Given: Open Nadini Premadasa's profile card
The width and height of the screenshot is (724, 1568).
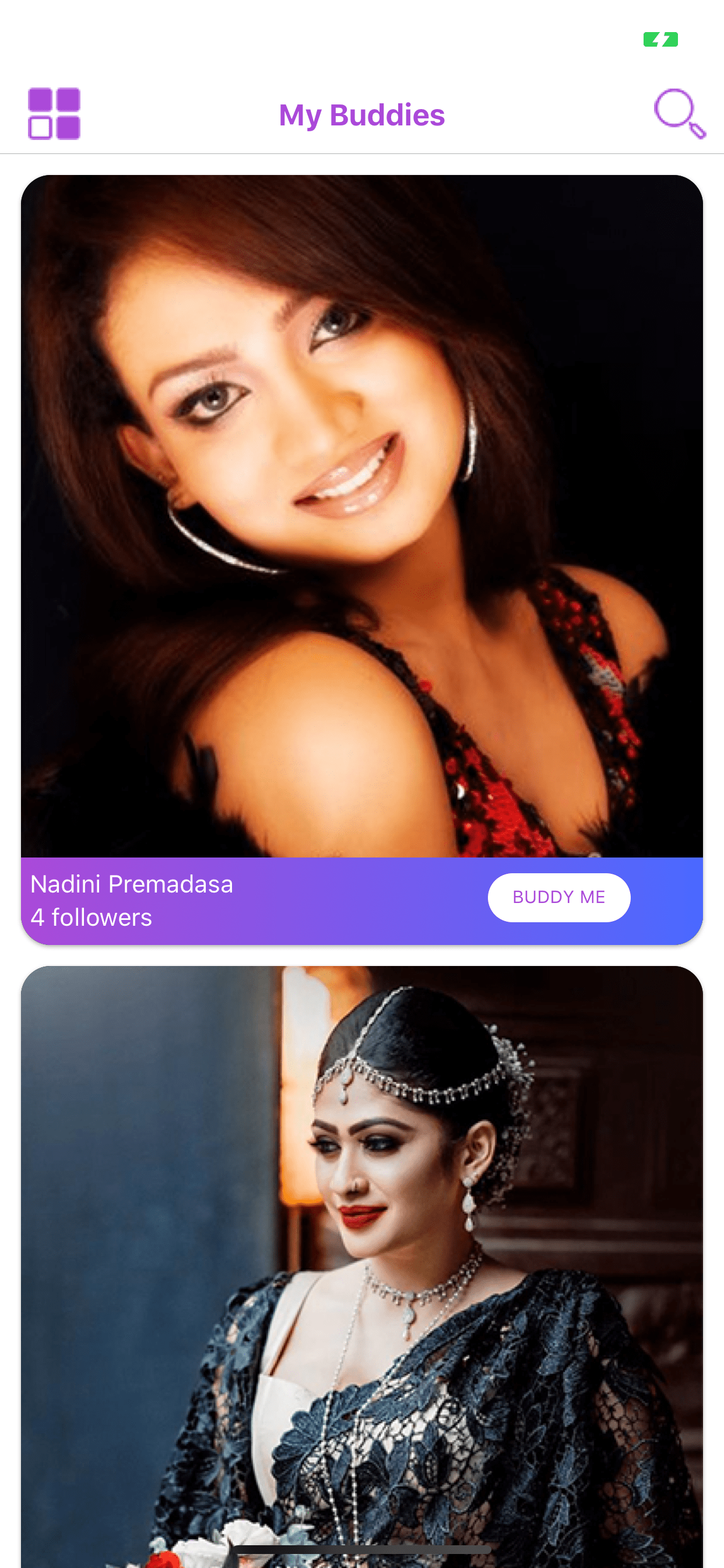Looking at the screenshot, I should tap(361, 517).
